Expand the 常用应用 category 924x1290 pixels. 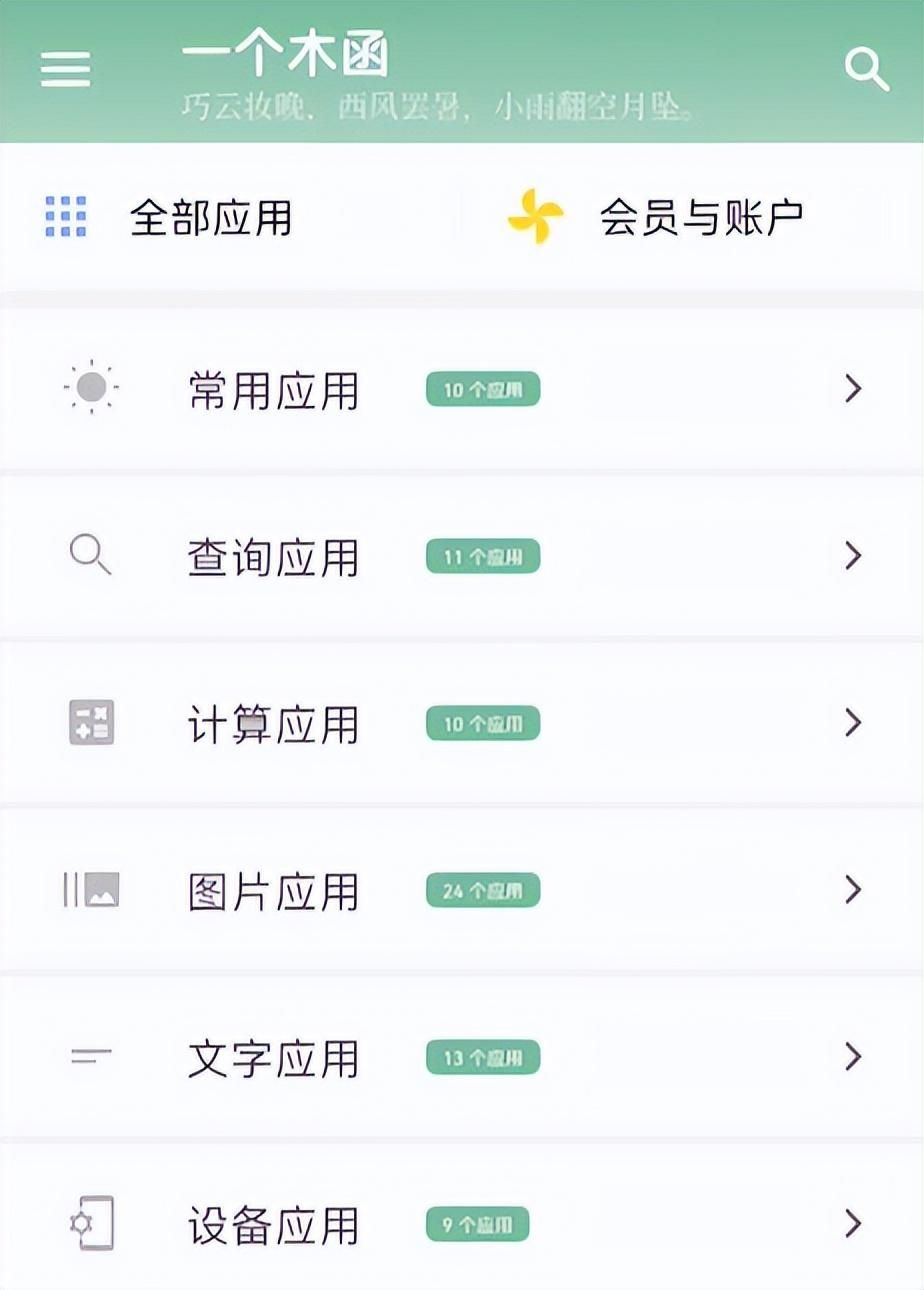coord(273,389)
